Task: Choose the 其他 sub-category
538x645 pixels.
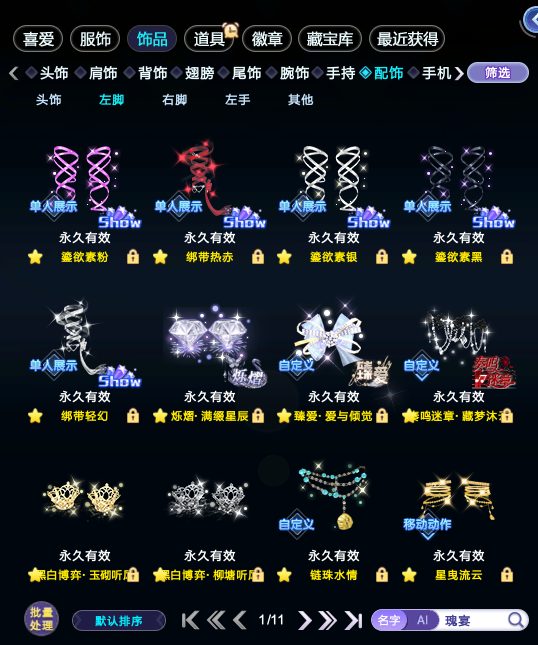Action: click(x=300, y=100)
